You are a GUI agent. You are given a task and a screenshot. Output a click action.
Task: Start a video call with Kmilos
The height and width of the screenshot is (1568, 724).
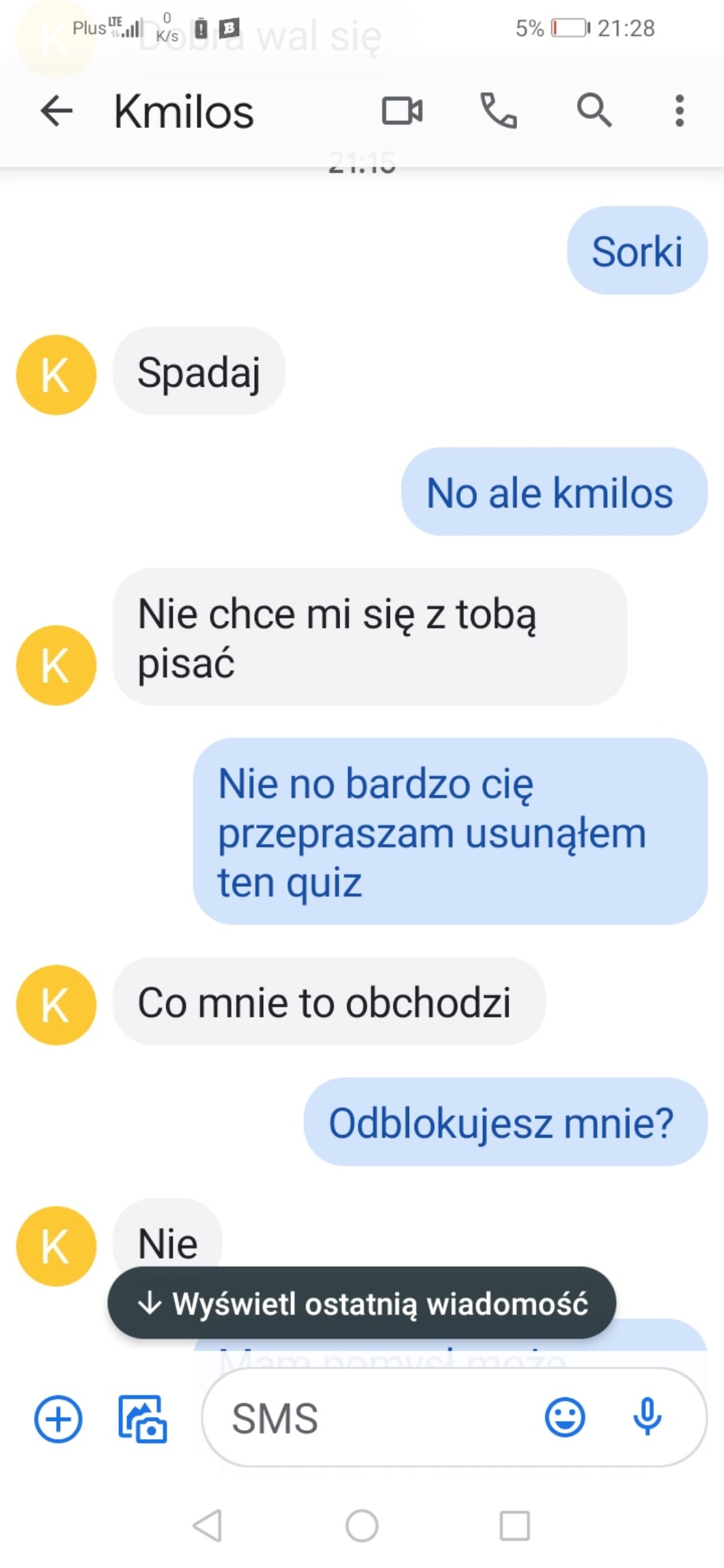(402, 111)
